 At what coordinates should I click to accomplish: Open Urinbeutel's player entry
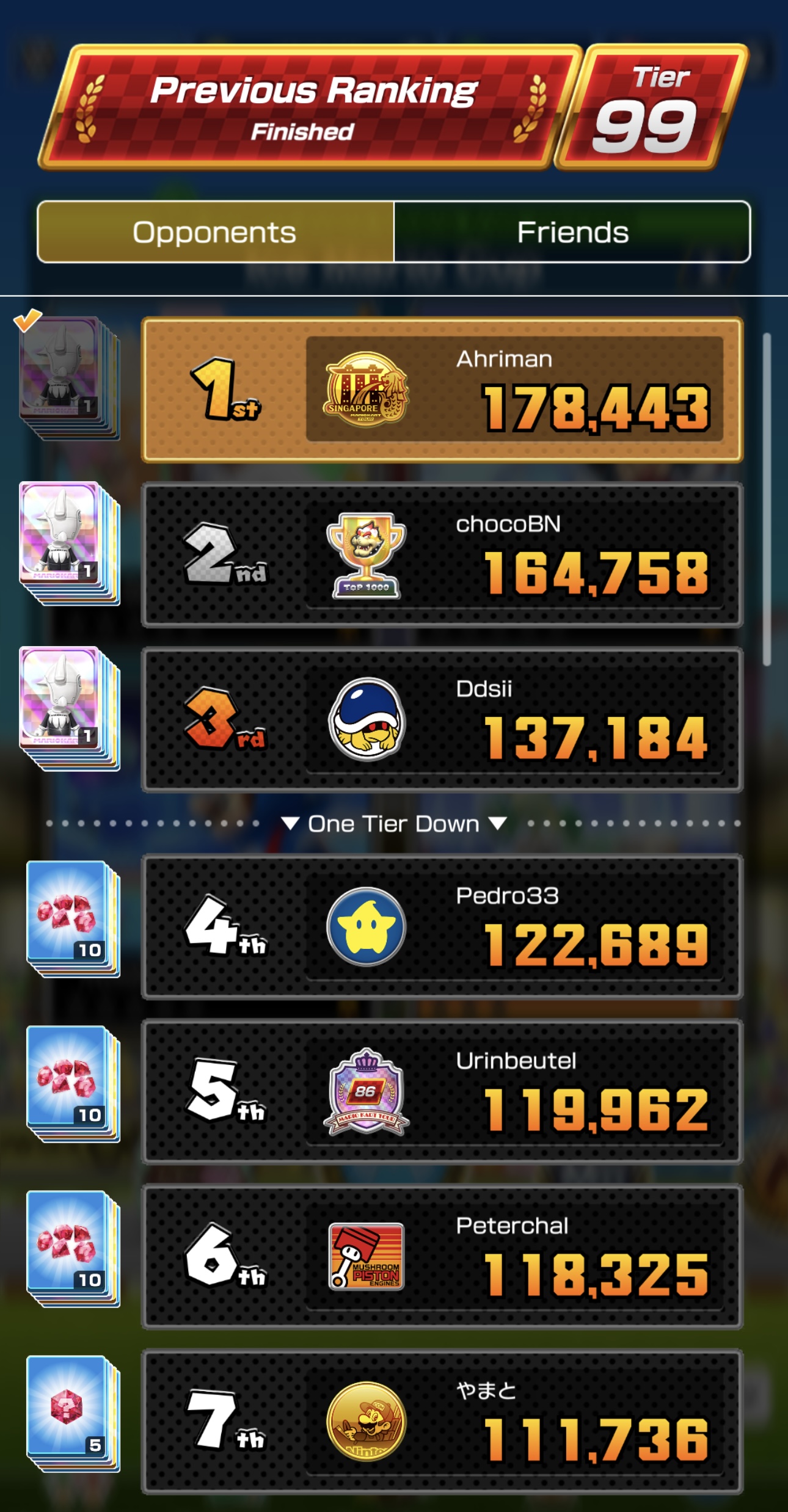442,1091
